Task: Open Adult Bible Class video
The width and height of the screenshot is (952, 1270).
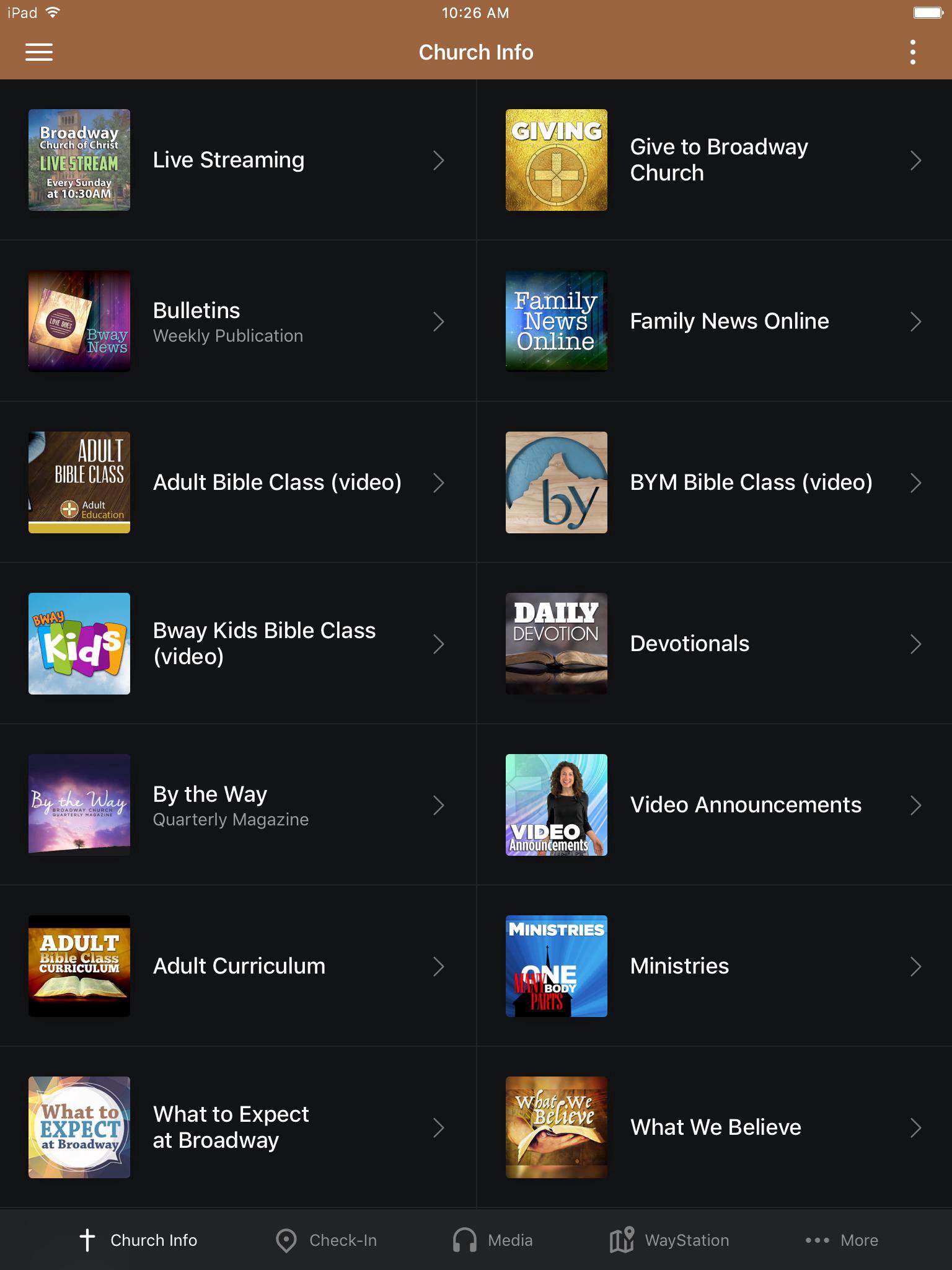Action: 237,482
